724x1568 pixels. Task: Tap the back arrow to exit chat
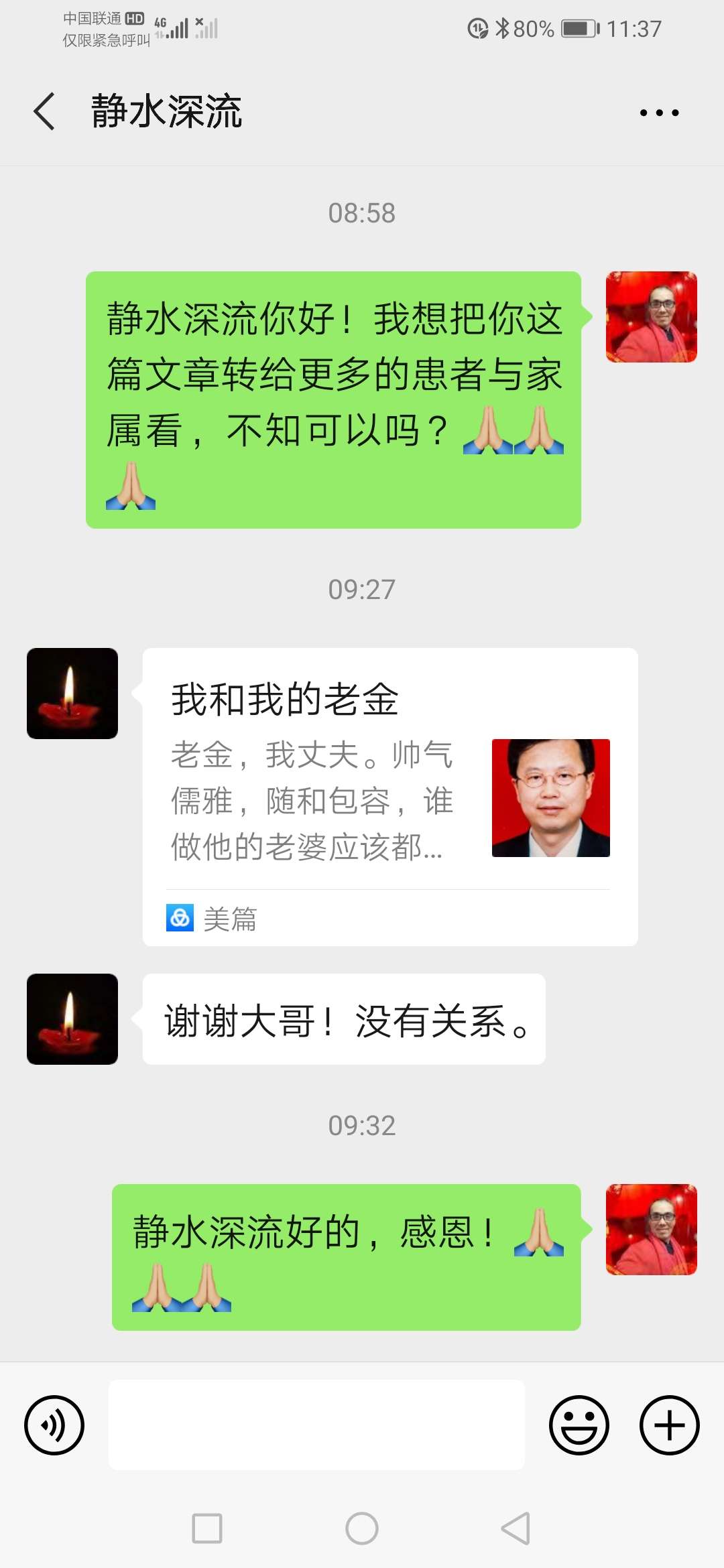coord(43,111)
